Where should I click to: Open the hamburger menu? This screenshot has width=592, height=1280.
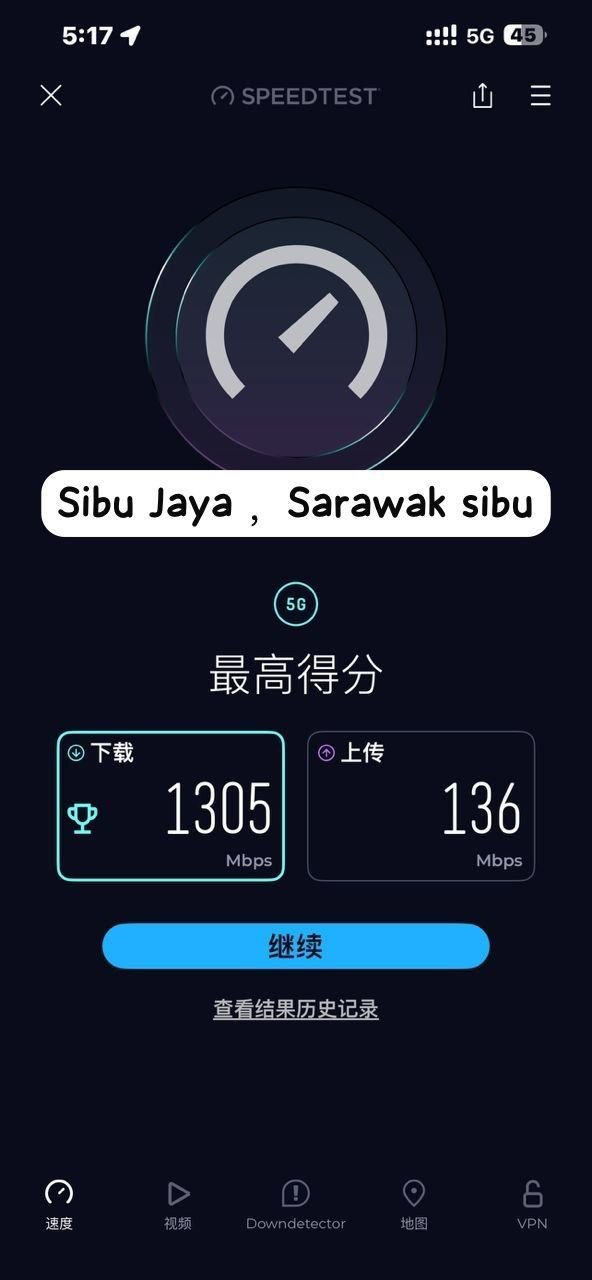coord(540,95)
